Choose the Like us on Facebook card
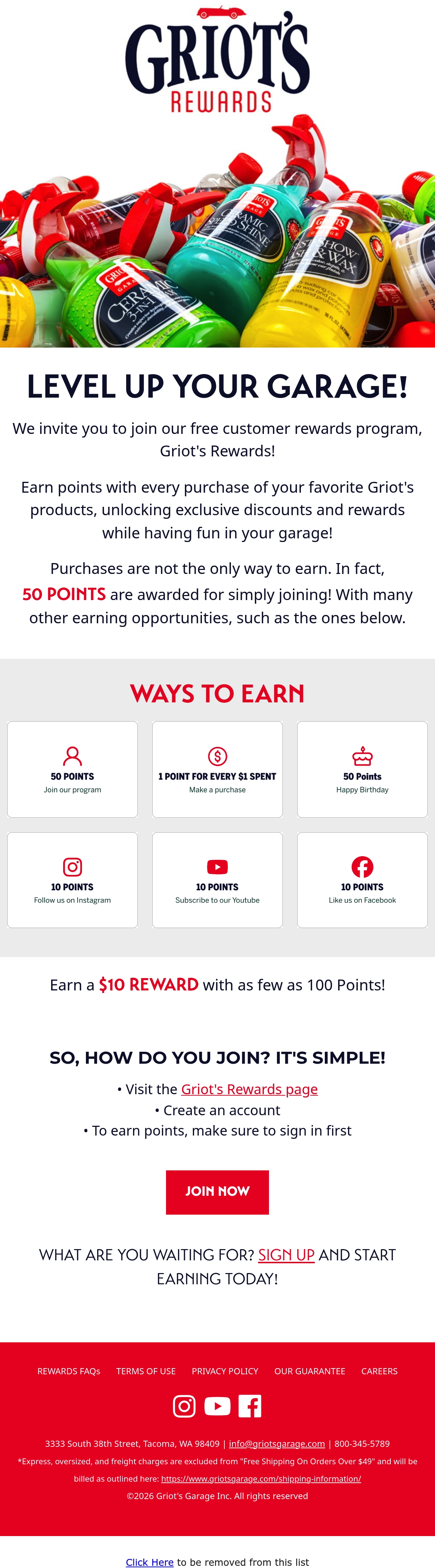This screenshot has height=1568, width=435. [362, 879]
